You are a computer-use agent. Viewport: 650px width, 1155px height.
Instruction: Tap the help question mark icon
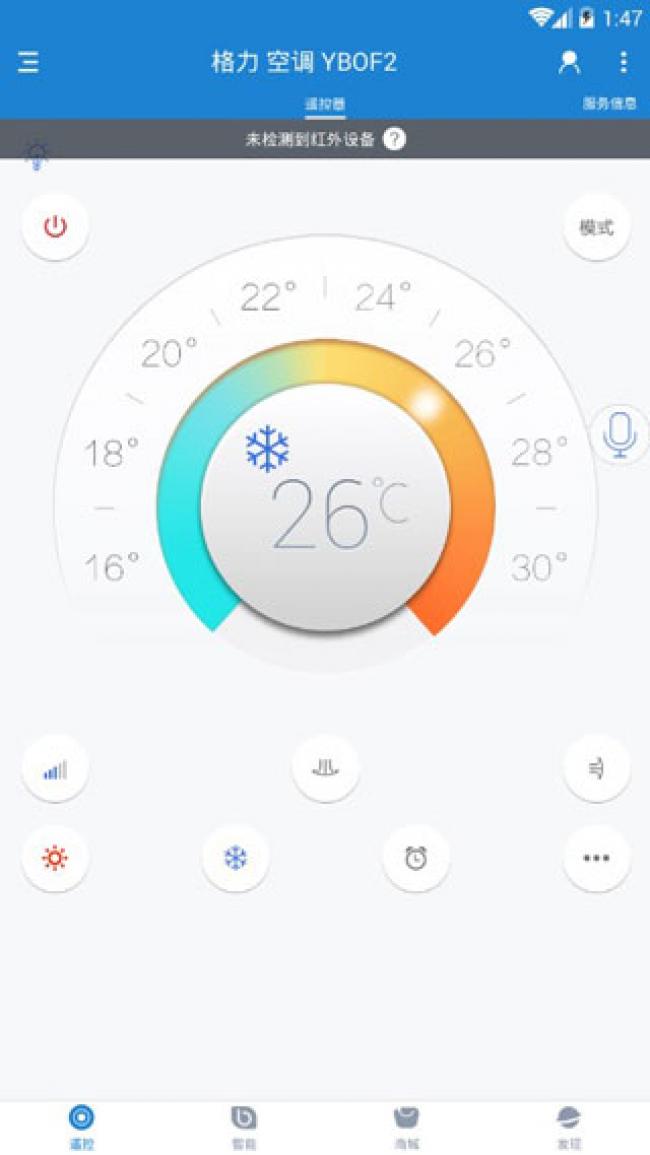(395, 139)
